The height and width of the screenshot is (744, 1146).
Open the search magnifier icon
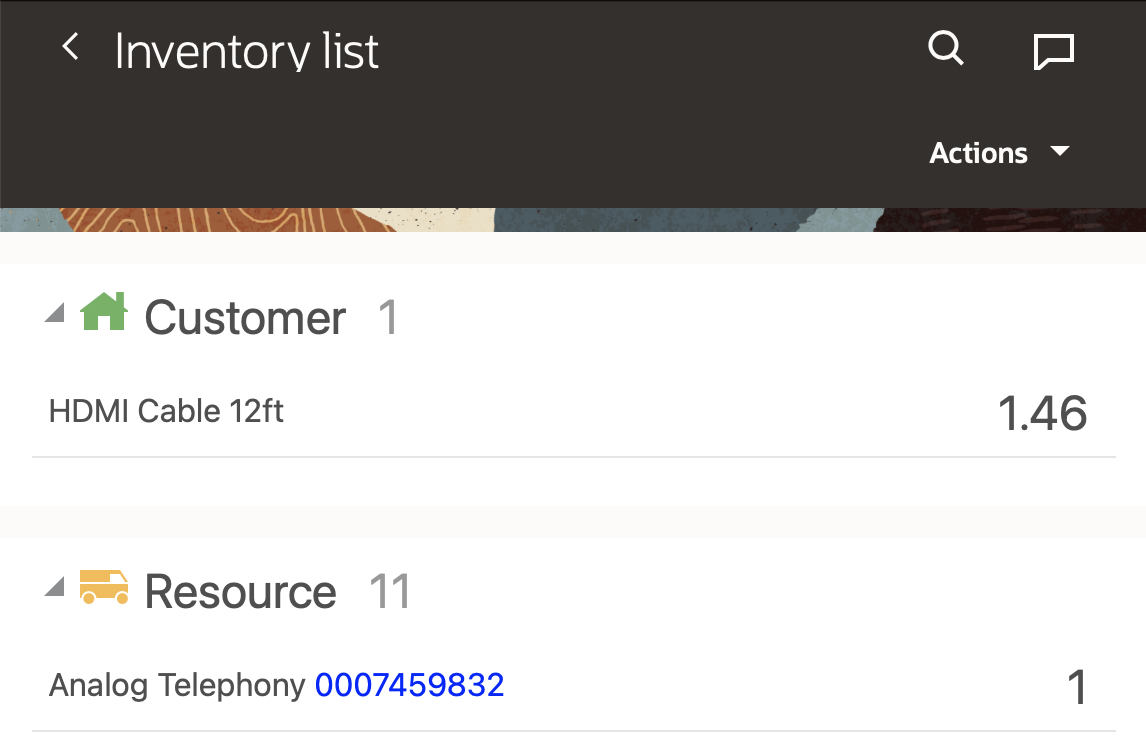pyautogui.click(x=945, y=48)
